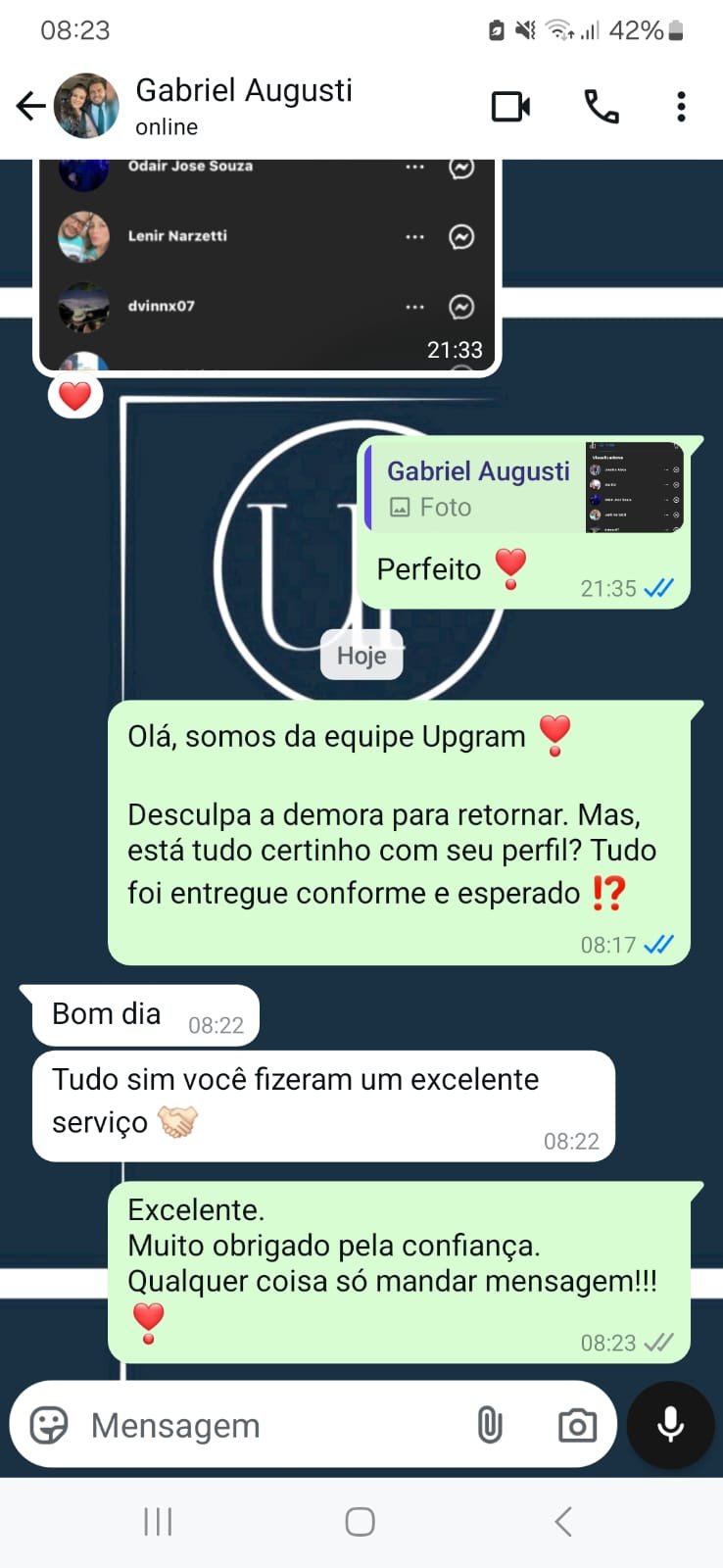Open the recent apps view
Screen dimensions: 723x1568
tap(158, 1522)
